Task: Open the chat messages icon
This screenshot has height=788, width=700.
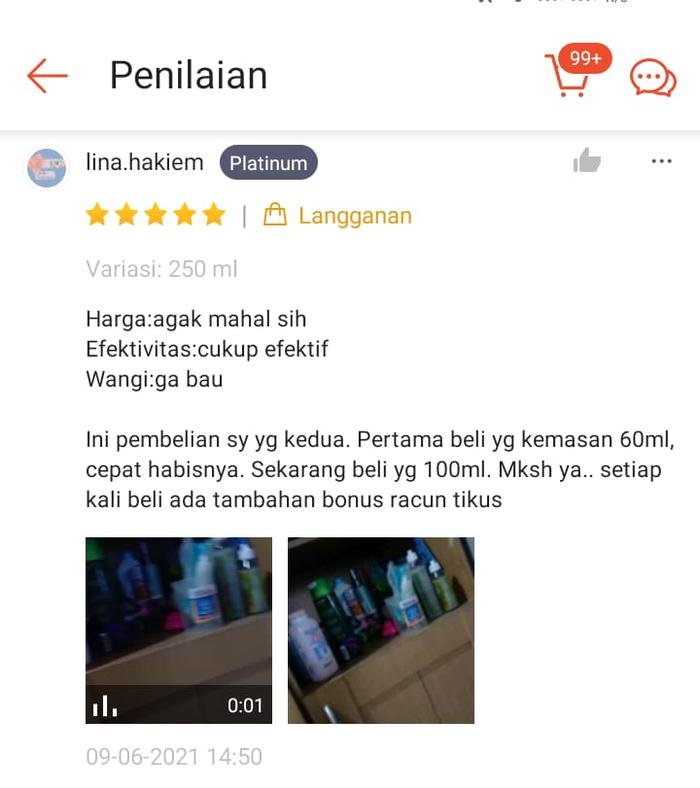Action: click(652, 78)
